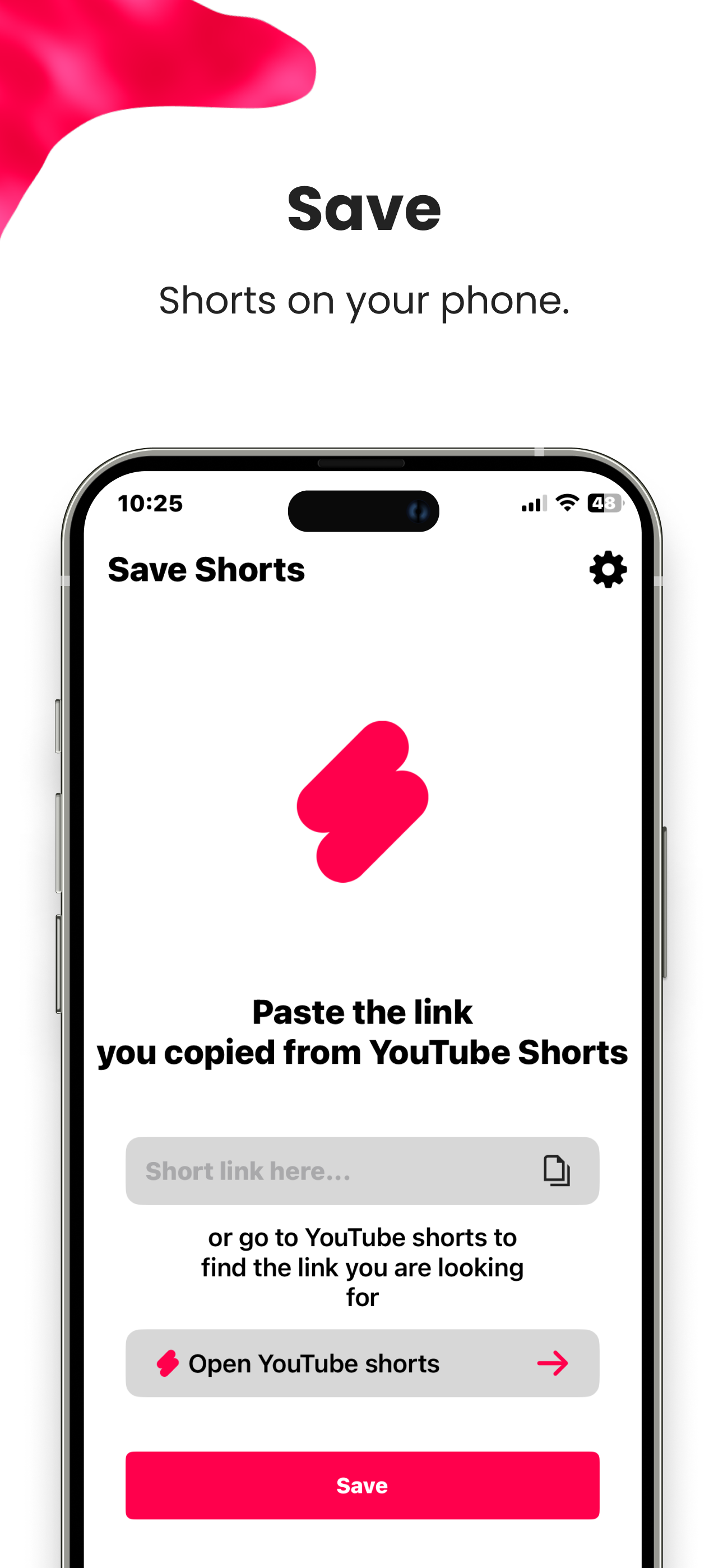This screenshot has width=723, height=1568.
Task: Tap the text or go to YouTube shorts
Action: pos(362,1255)
